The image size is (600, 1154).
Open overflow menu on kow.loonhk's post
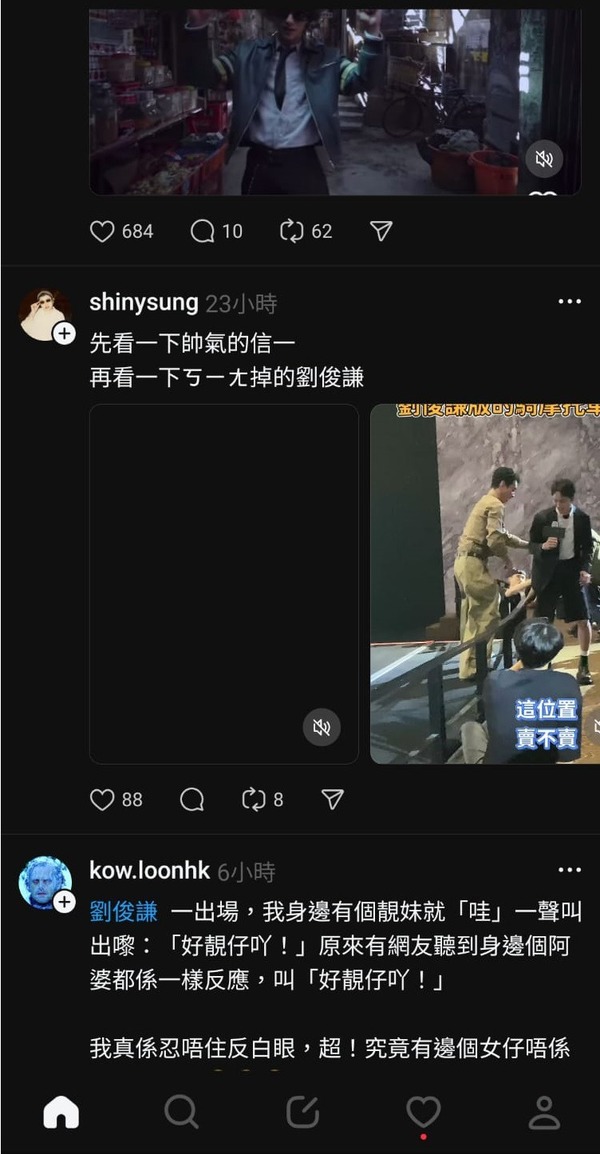(569, 871)
